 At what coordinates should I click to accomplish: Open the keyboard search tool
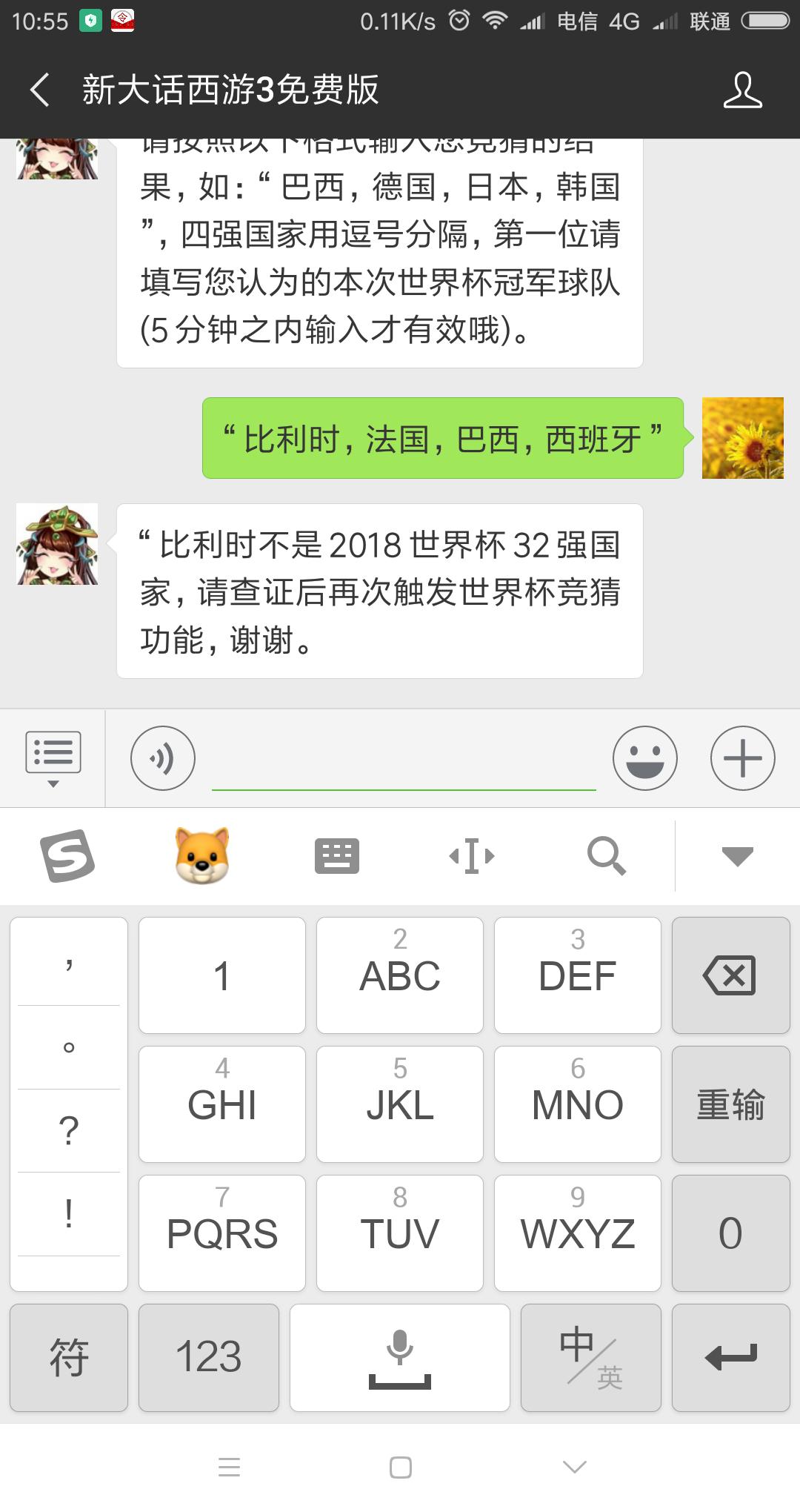pos(607,856)
